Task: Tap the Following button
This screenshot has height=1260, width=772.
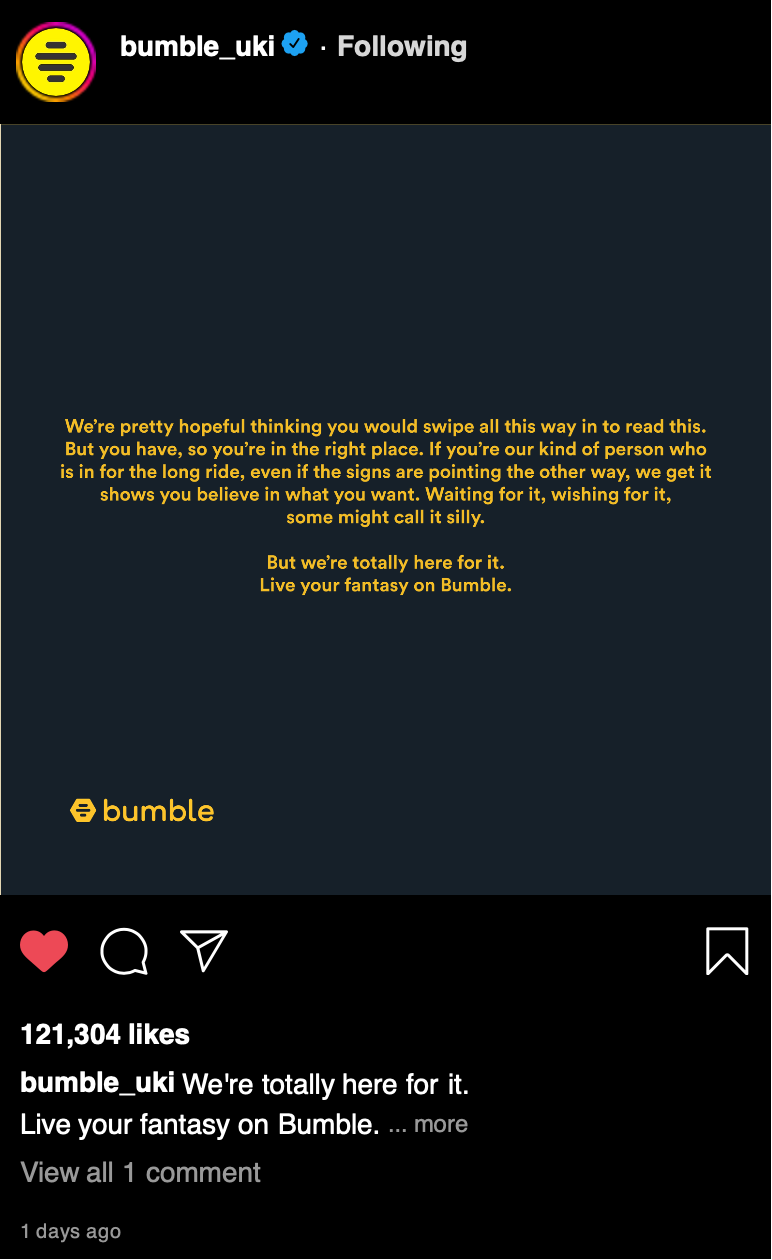Action: click(402, 46)
